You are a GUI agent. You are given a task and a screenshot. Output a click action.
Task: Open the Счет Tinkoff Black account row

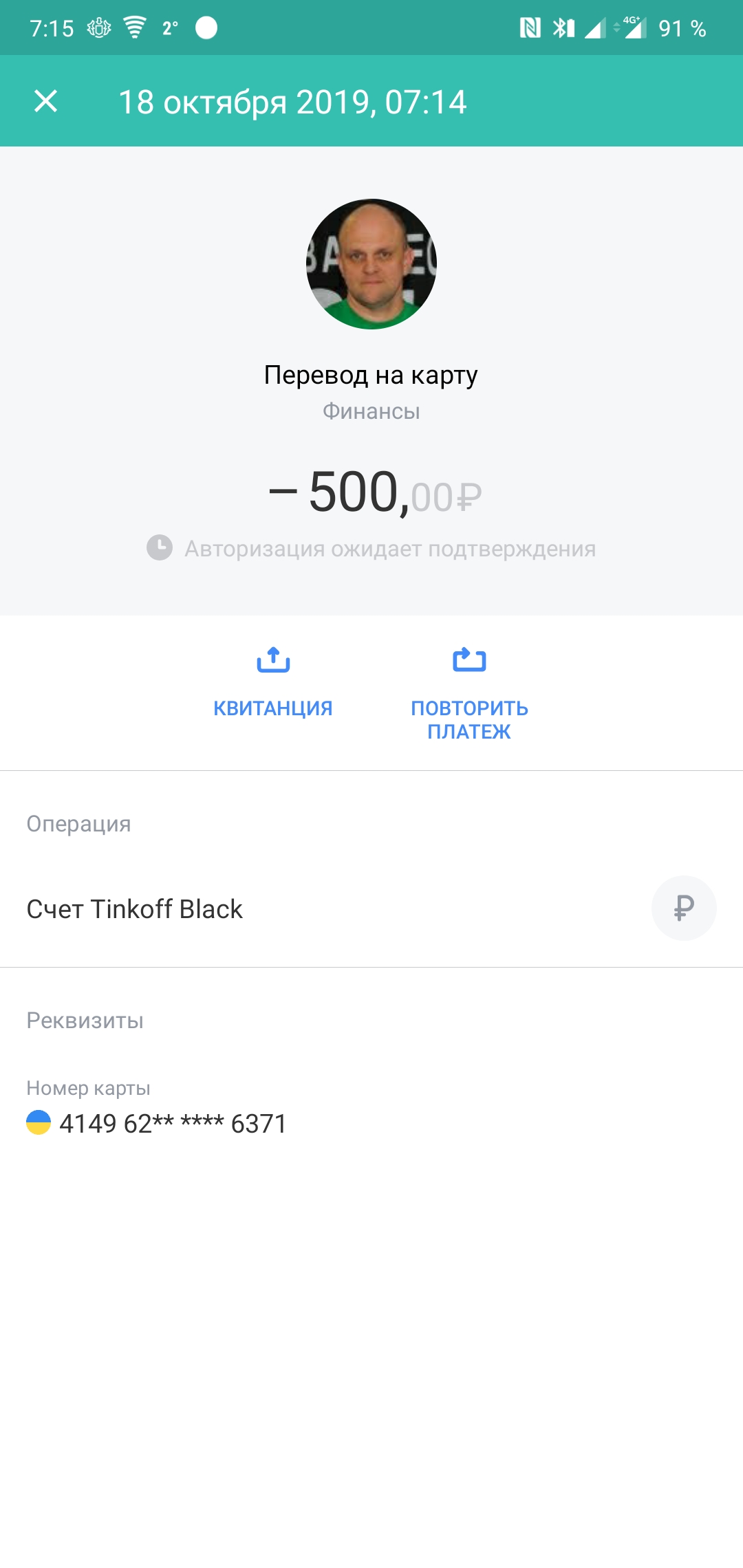pos(371,908)
